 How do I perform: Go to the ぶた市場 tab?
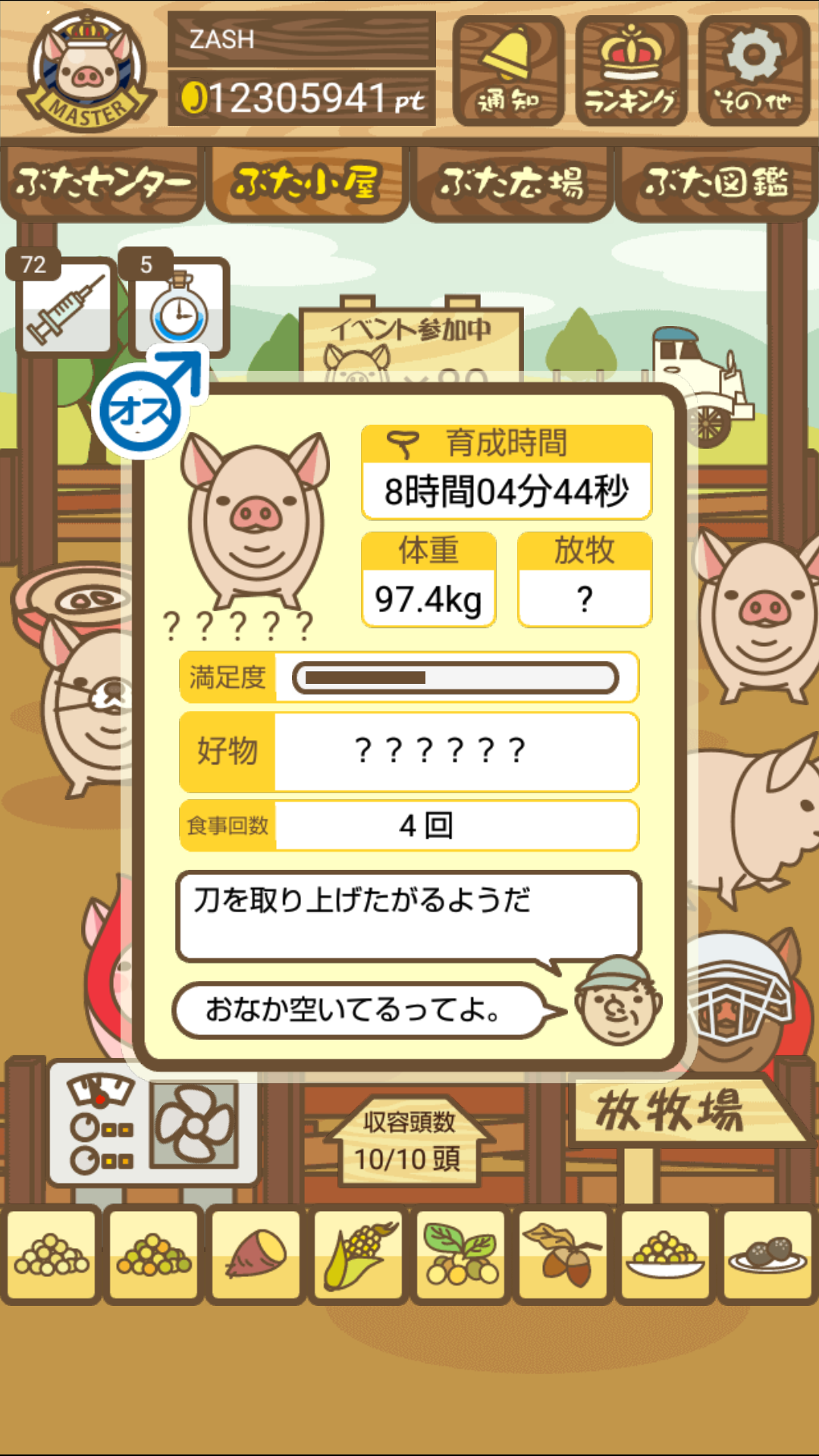(x=512, y=183)
